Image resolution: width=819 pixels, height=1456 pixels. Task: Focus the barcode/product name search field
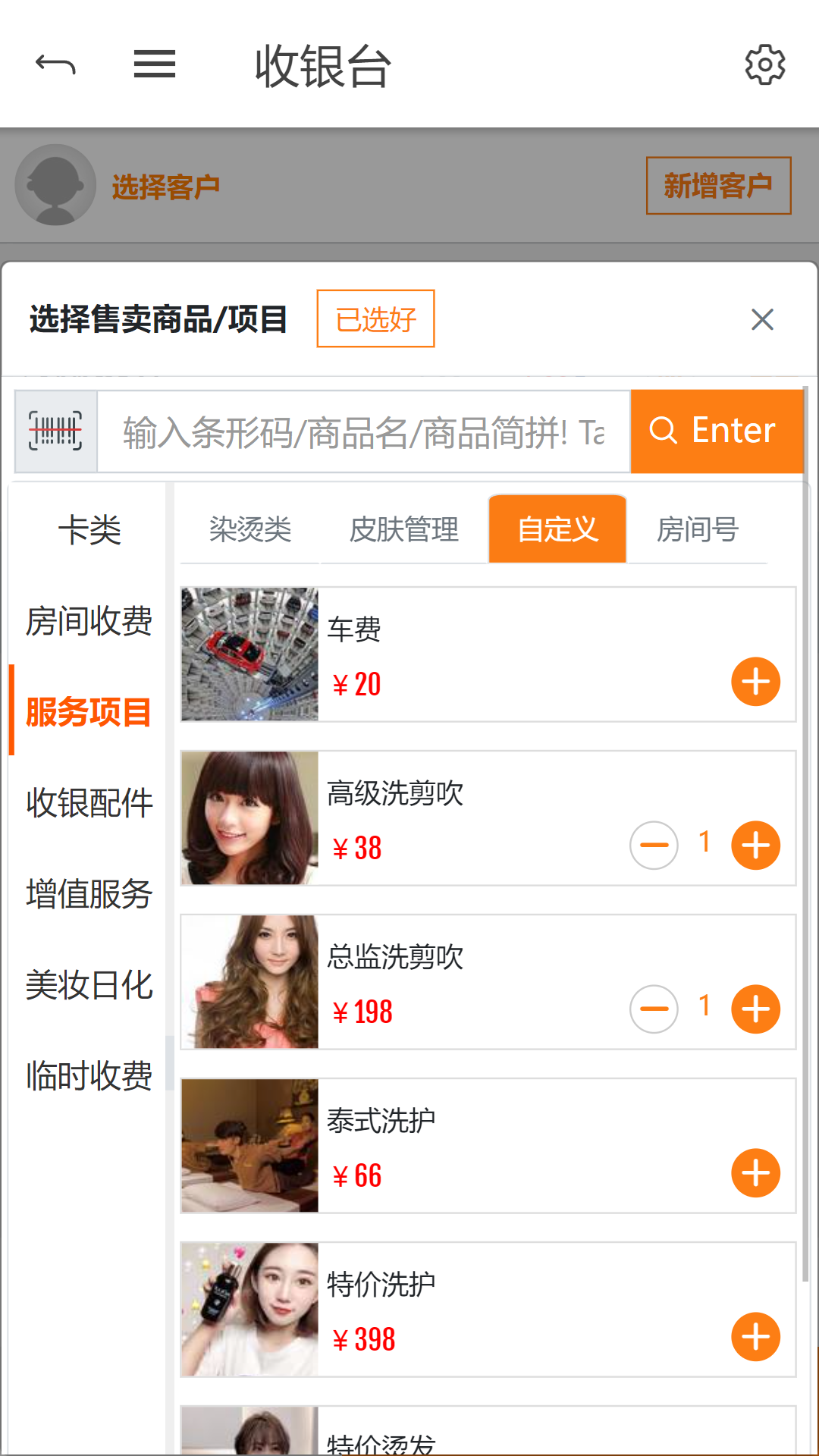(x=364, y=432)
